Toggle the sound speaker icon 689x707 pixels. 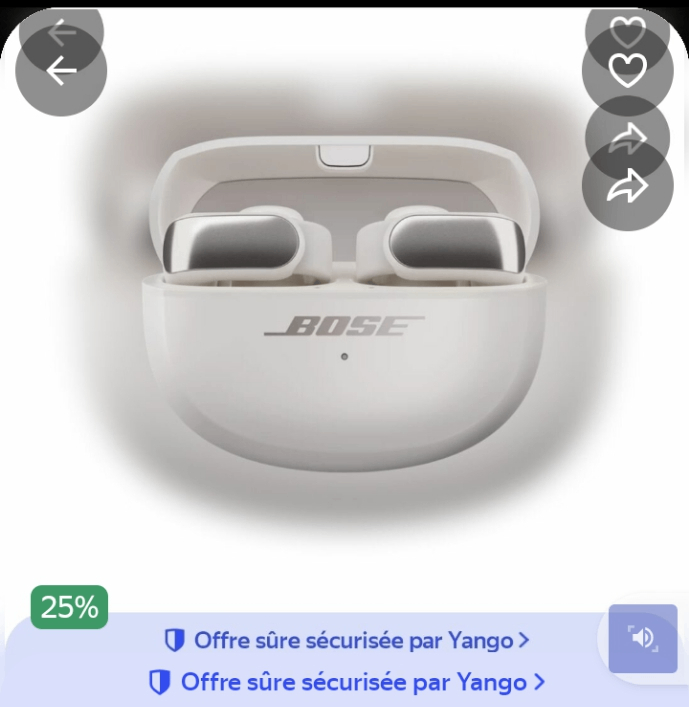pyautogui.click(x=643, y=638)
